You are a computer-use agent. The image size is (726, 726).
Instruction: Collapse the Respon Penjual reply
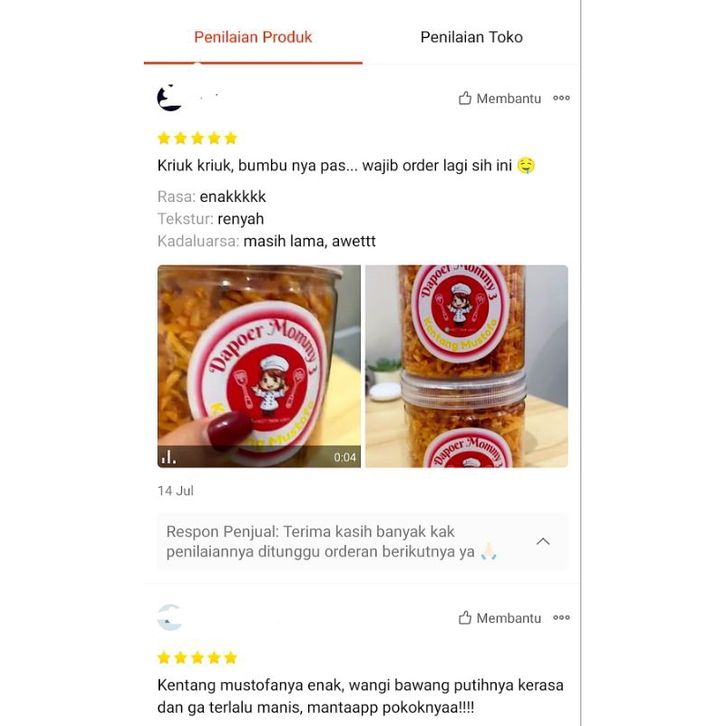[543, 541]
